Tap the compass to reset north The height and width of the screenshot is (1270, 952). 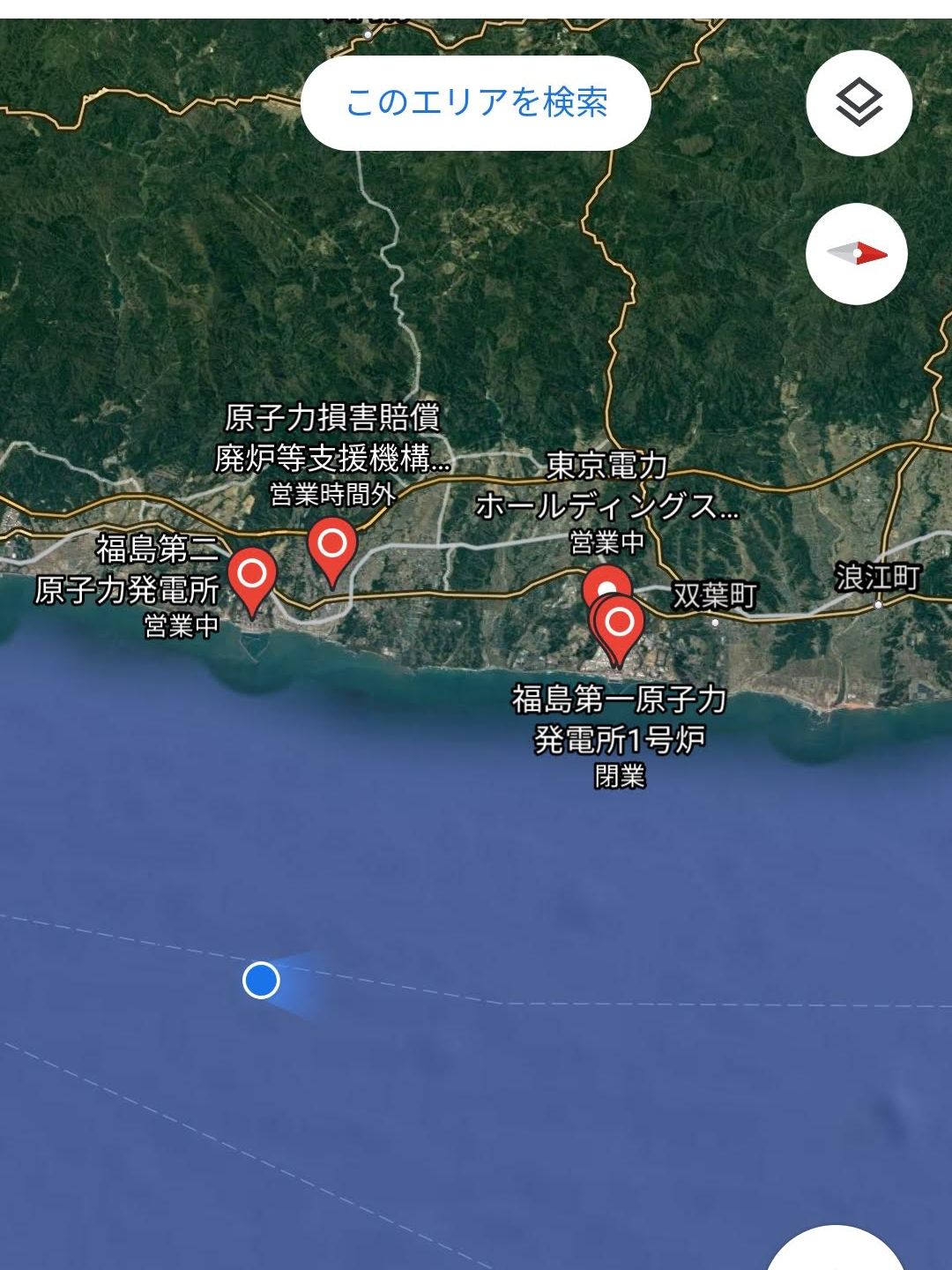tap(857, 254)
